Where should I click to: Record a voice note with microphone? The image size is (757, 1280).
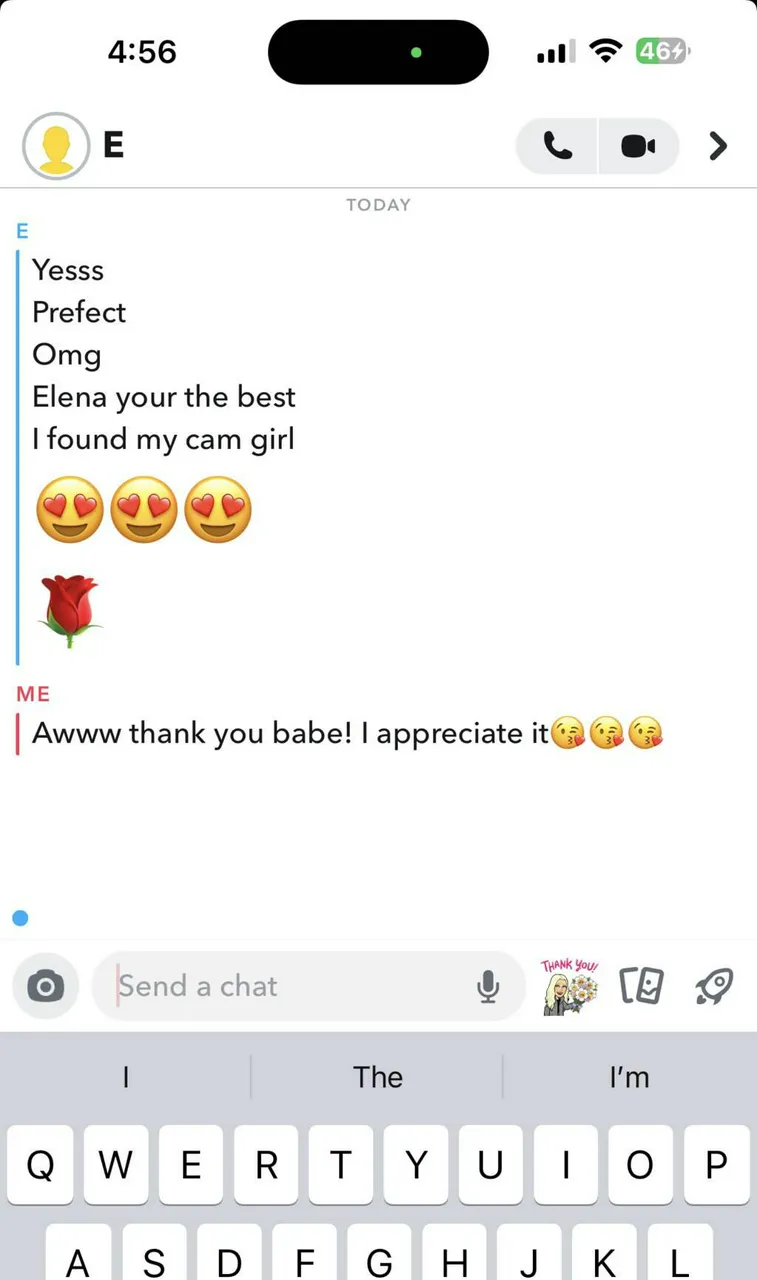coord(488,987)
